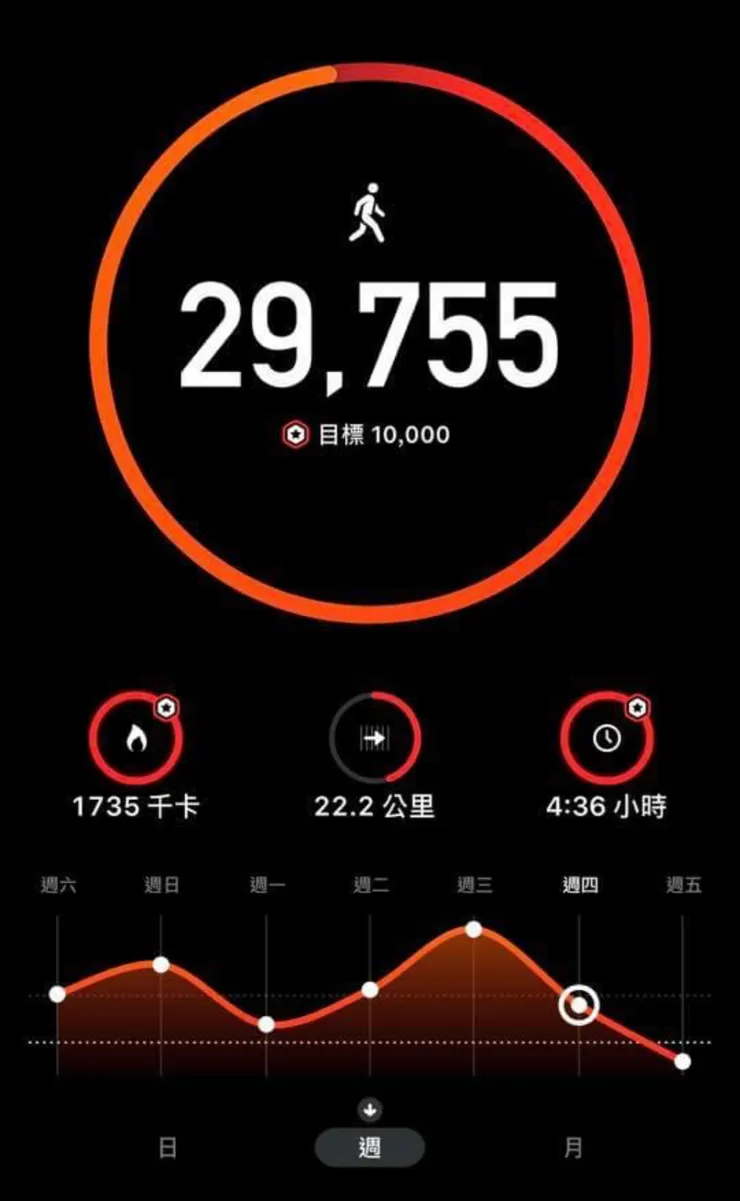The image size is (740, 1201).
Task: Open the 目標 10,000 step goal
Action: (366, 435)
